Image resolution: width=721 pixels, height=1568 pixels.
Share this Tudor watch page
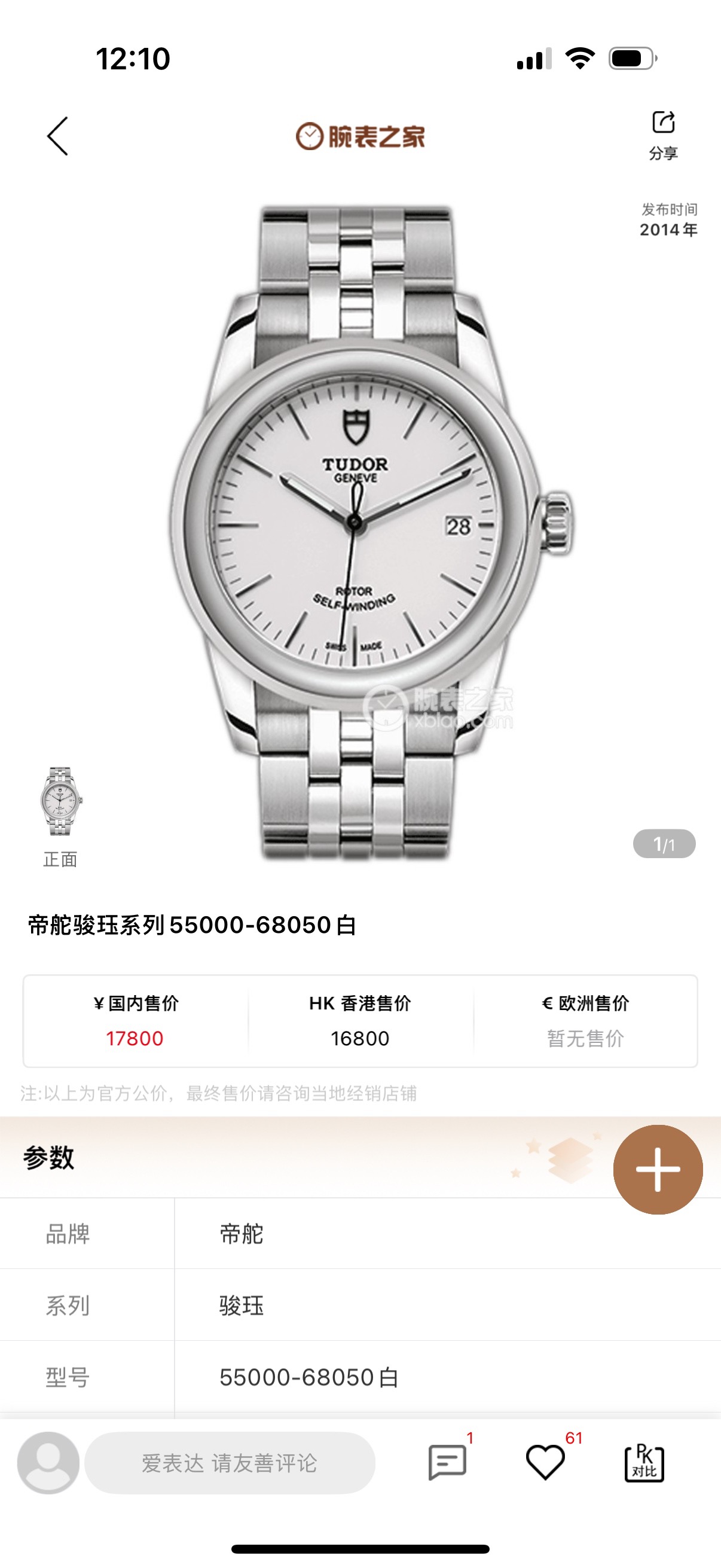pos(662,134)
